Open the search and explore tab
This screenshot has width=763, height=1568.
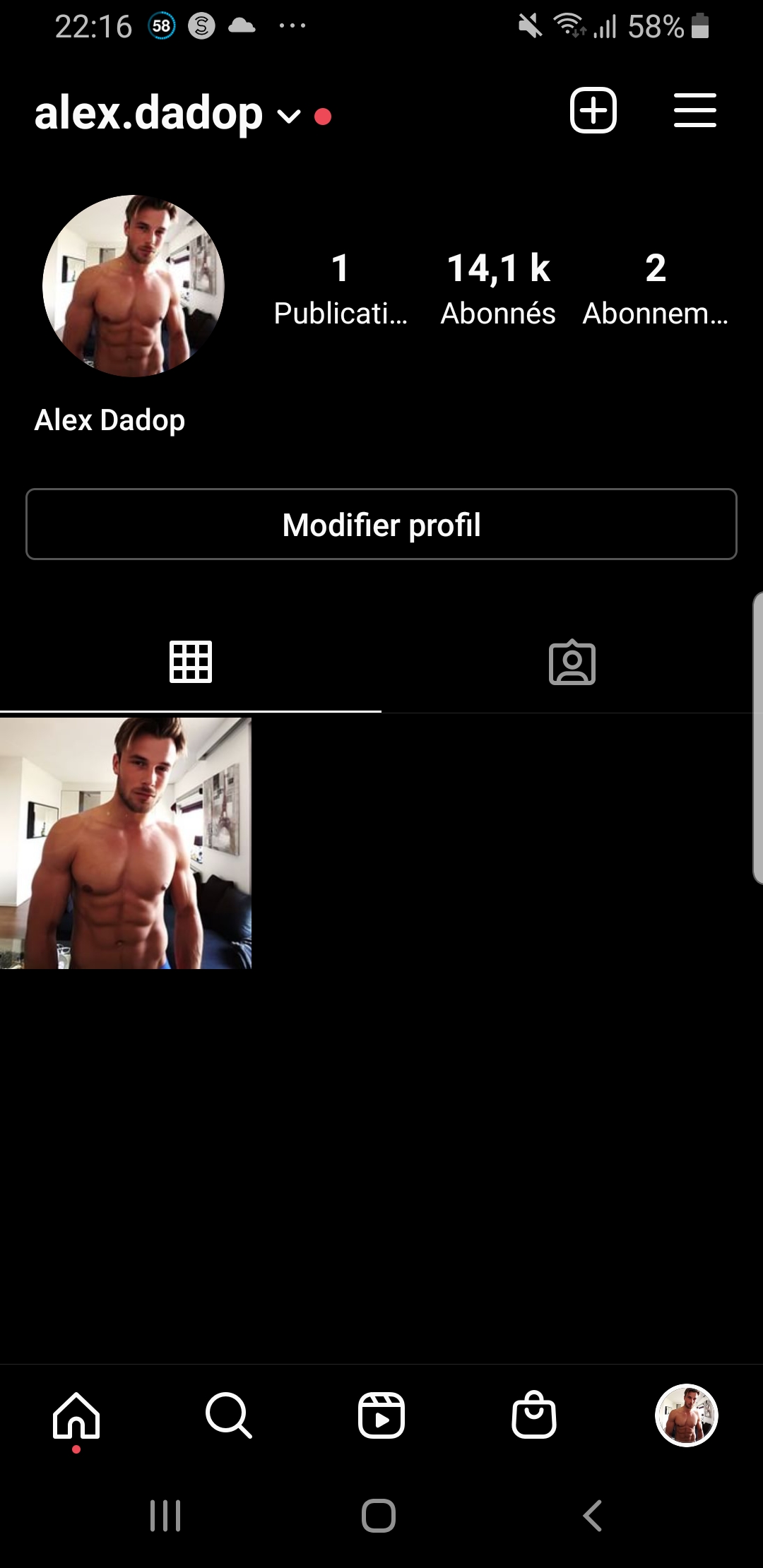point(228,1415)
